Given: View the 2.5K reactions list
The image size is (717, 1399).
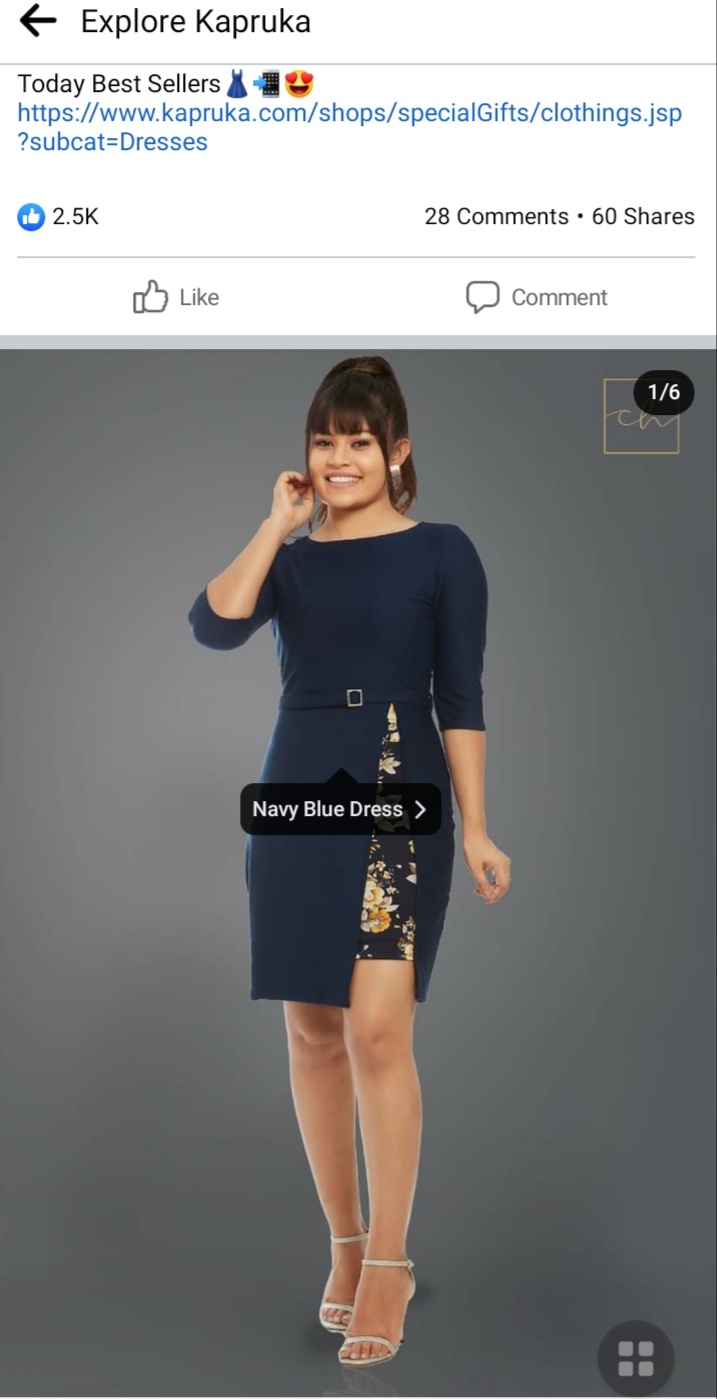Looking at the screenshot, I should pos(58,216).
